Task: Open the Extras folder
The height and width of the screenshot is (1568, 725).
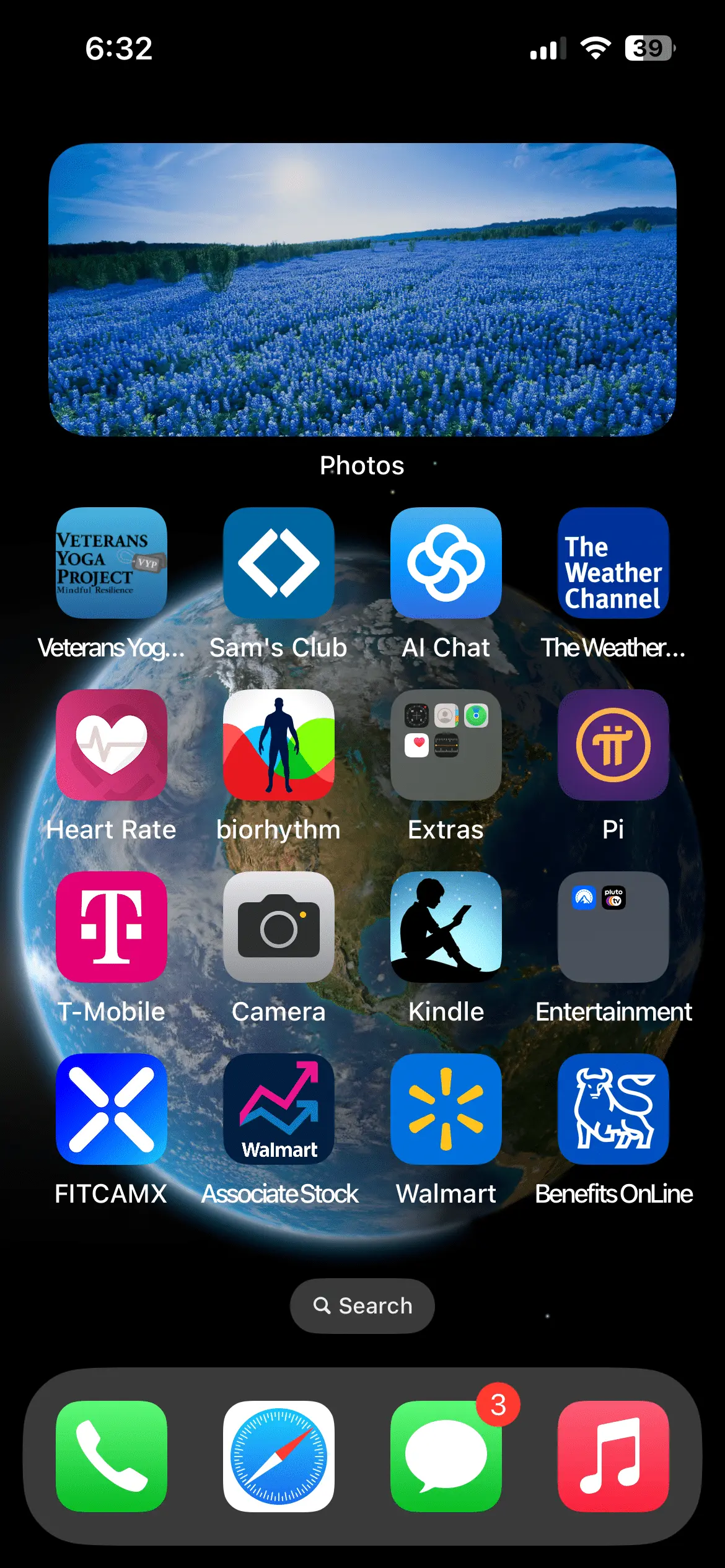Action: [x=446, y=745]
